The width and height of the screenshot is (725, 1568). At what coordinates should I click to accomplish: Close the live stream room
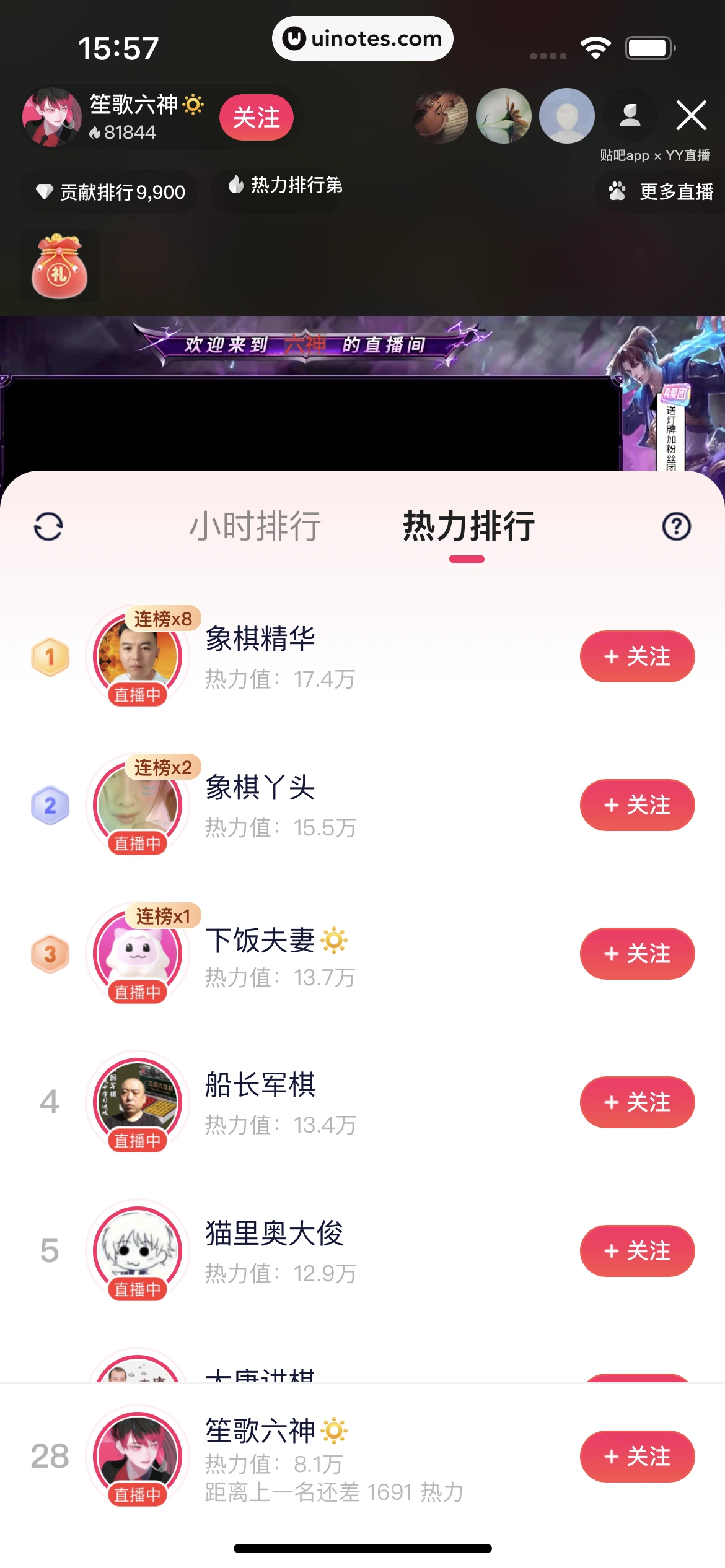click(691, 116)
